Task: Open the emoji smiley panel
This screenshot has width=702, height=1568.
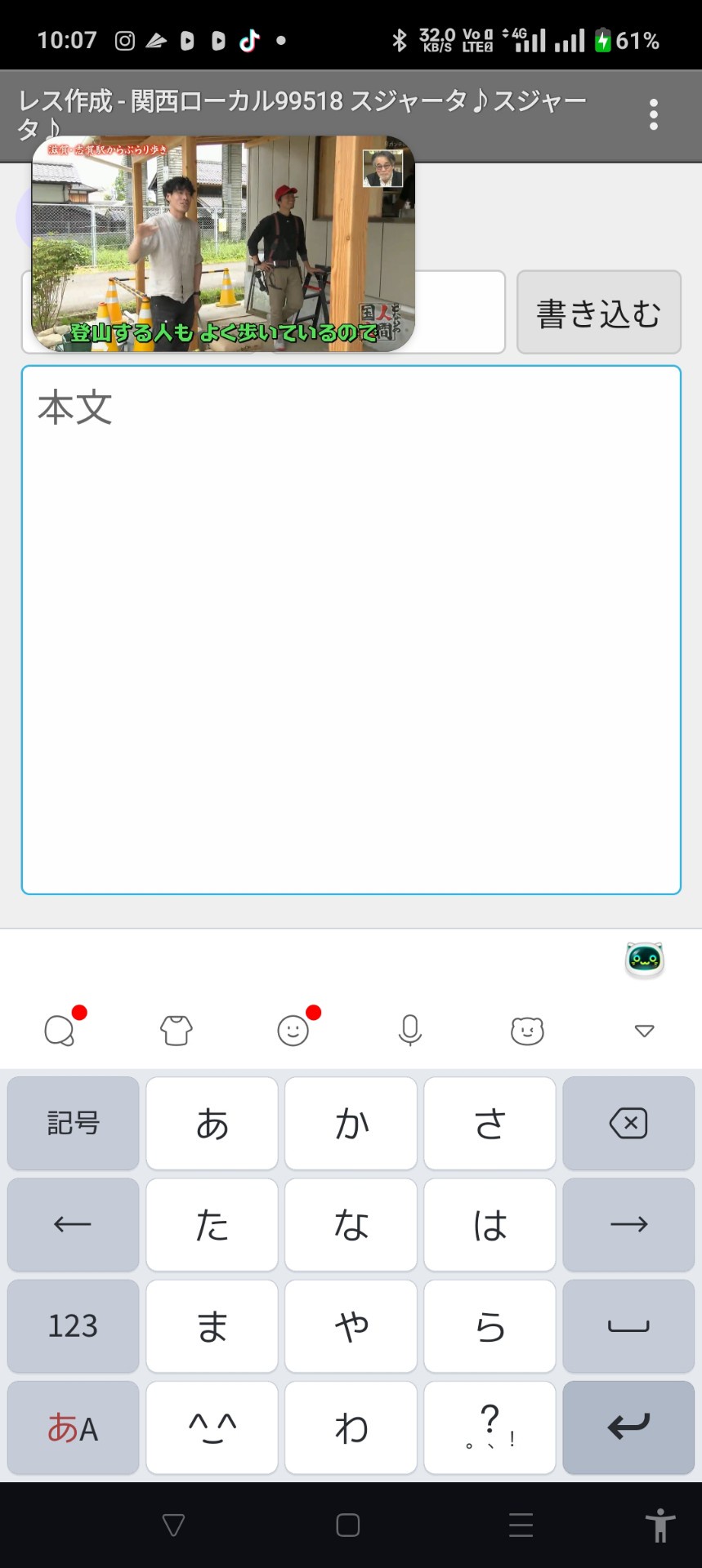Action: (x=294, y=1030)
